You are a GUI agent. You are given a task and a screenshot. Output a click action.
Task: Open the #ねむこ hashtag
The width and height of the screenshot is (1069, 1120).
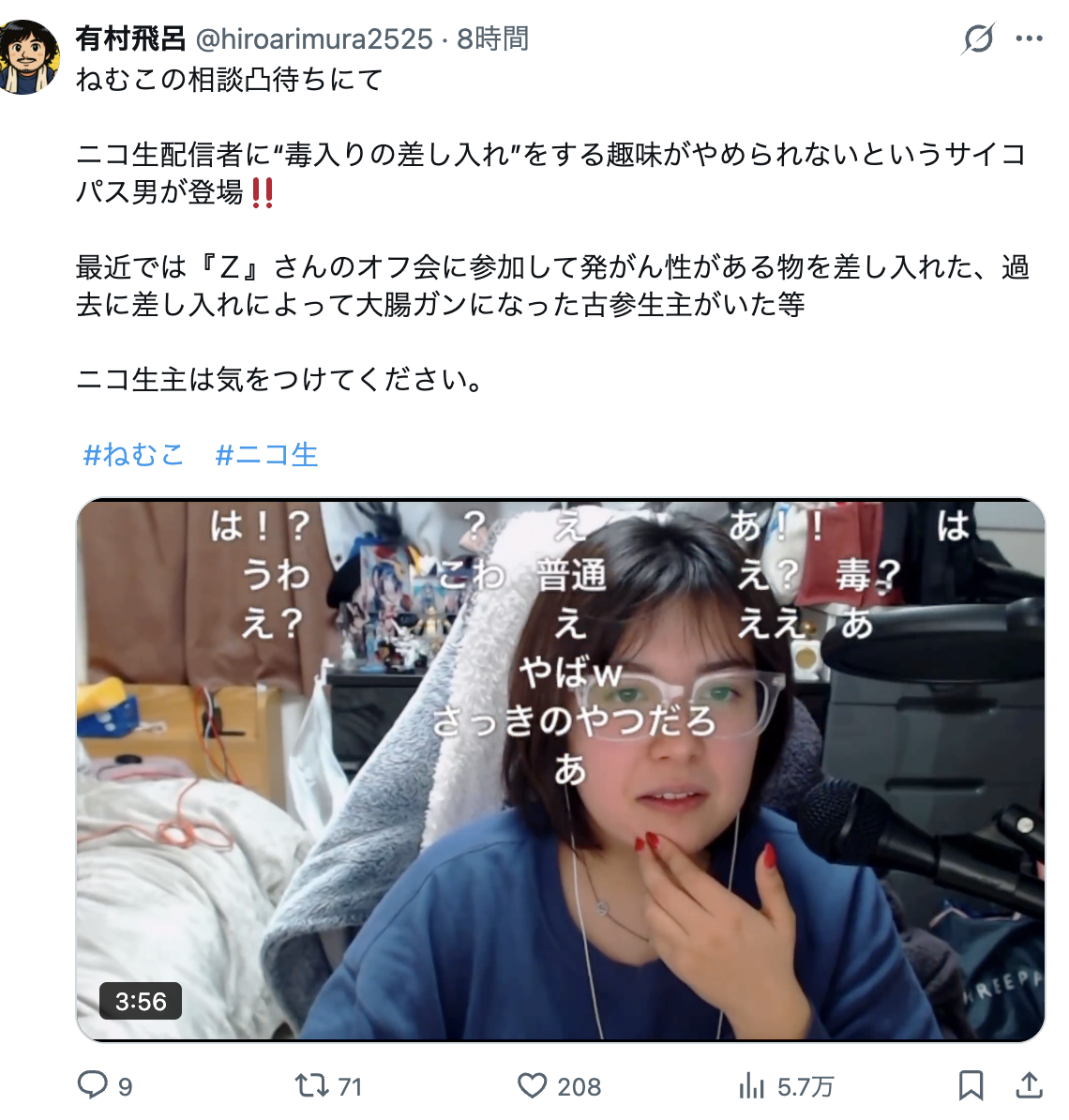(x=133, y=455)
